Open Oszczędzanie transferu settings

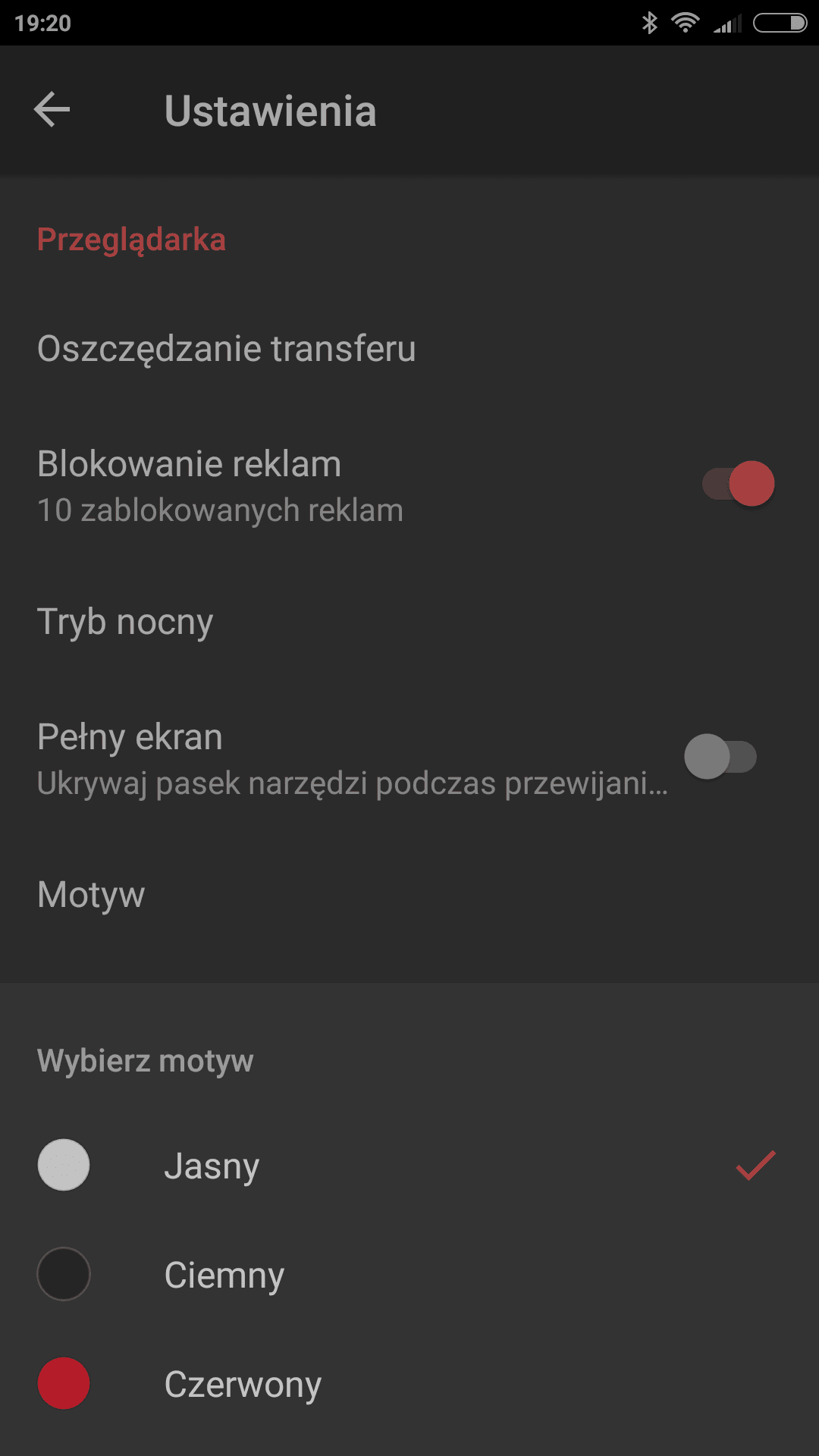(409, 349)
